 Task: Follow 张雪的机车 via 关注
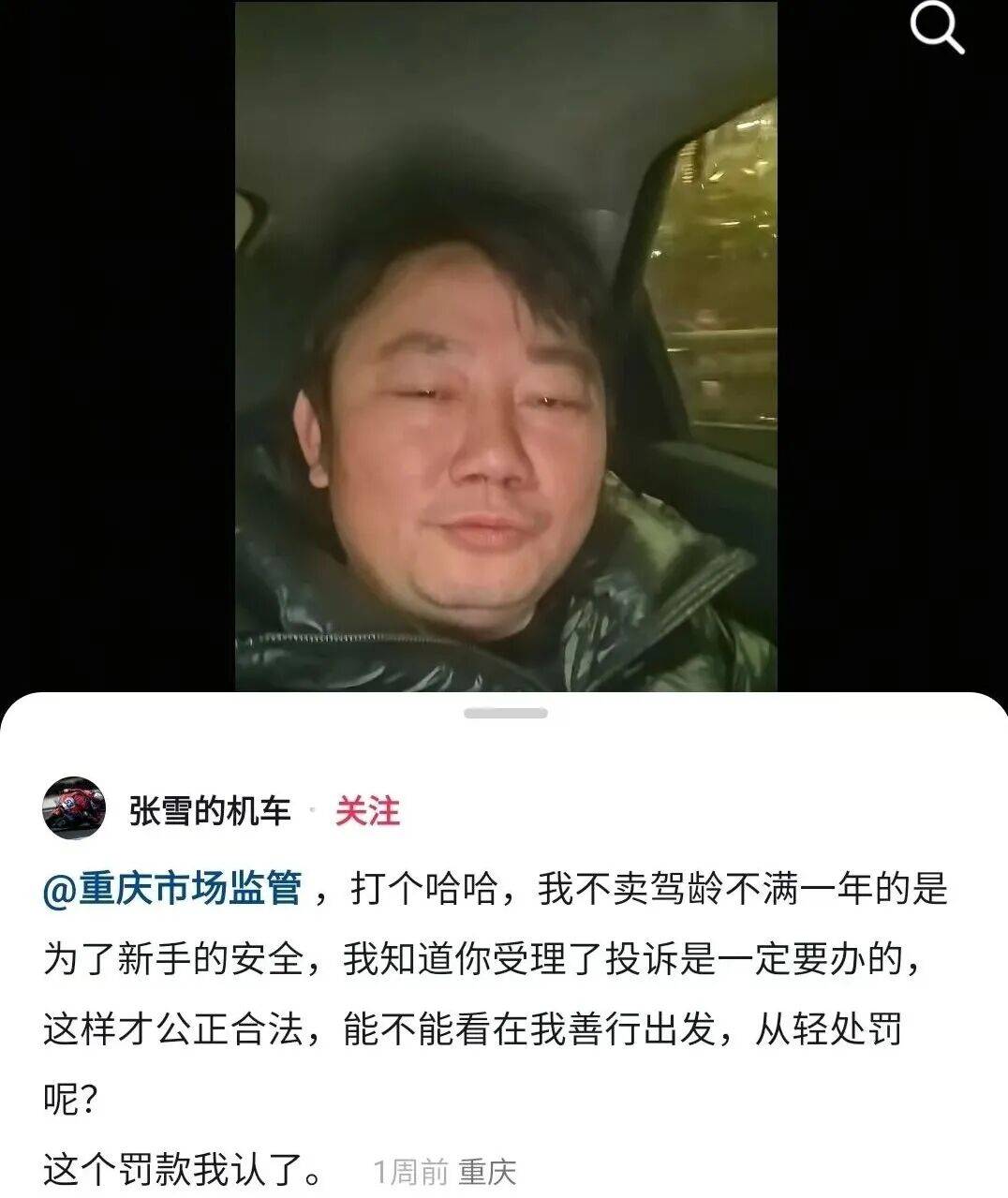click(367, 811)
